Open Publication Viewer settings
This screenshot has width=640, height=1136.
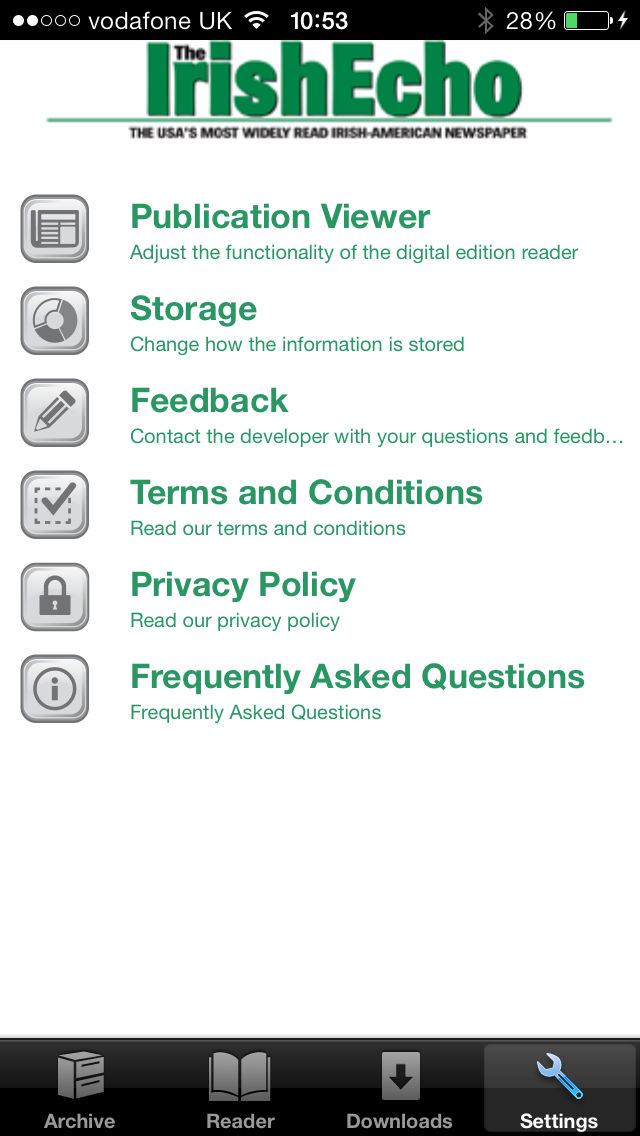(320, 229)
